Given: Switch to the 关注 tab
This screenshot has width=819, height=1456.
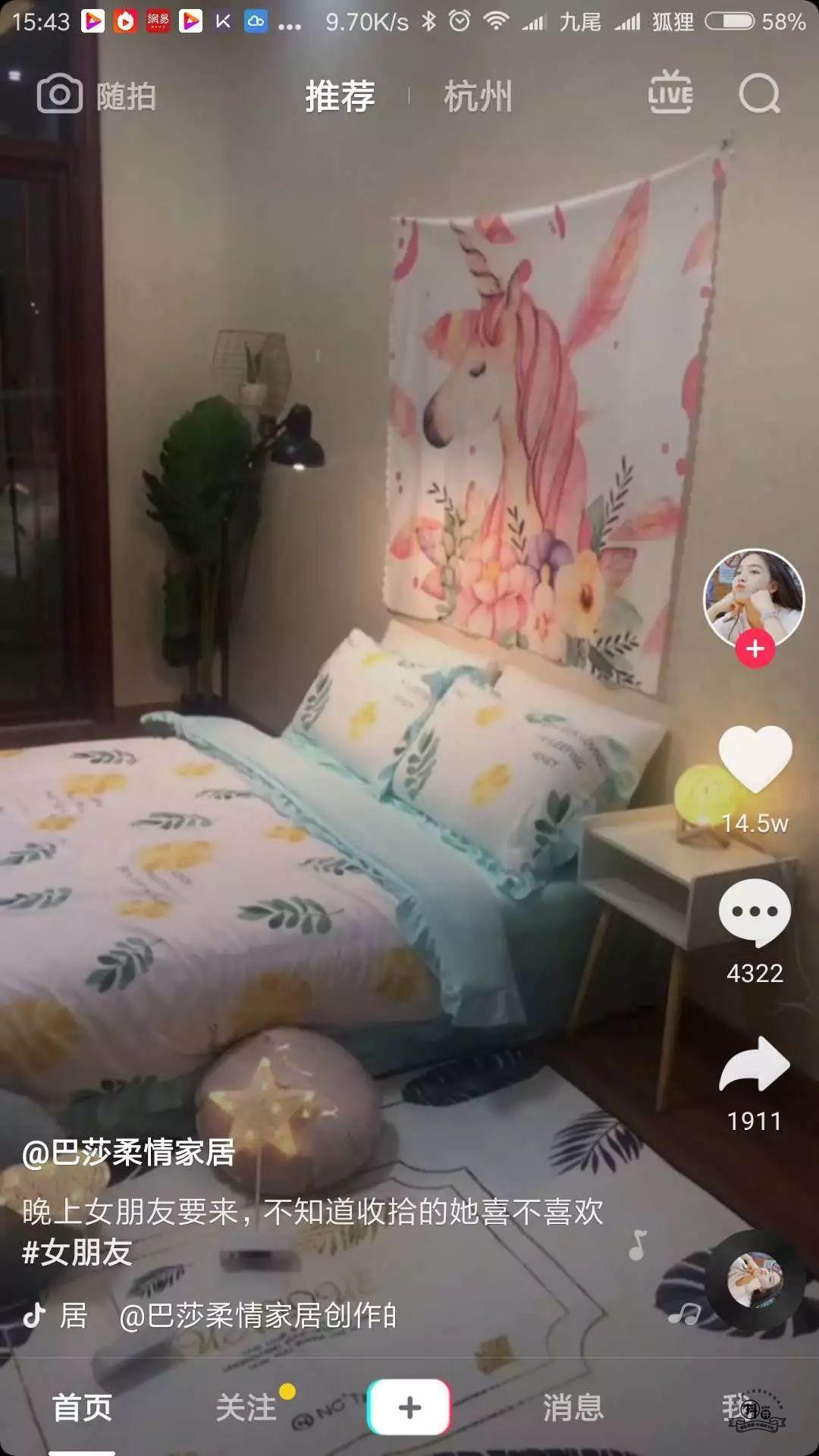Looking at the screenshot, I should (246, 1408).
